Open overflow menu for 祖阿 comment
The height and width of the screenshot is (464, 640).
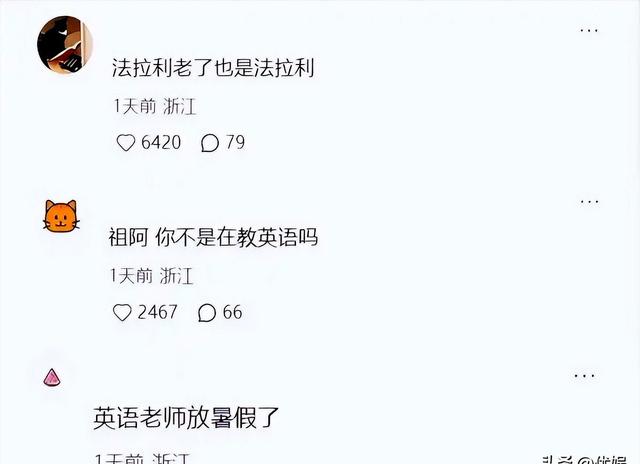589,201
